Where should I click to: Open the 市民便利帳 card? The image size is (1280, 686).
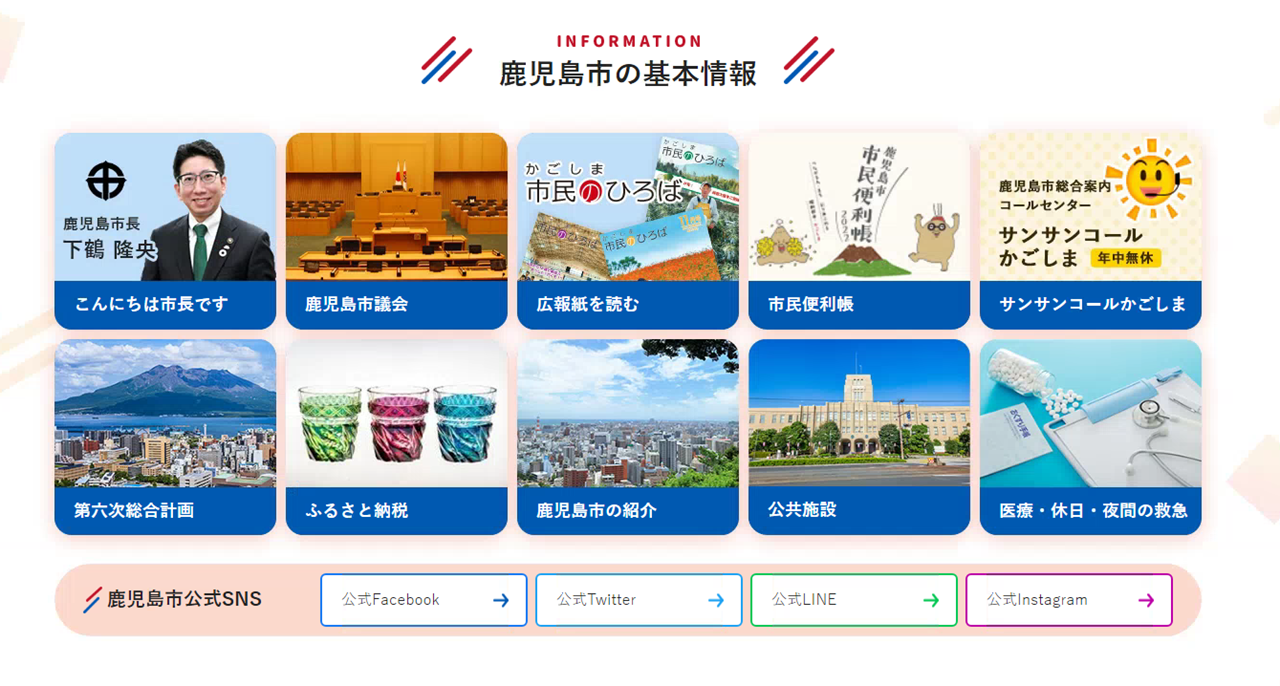click(x=859, y=231)
